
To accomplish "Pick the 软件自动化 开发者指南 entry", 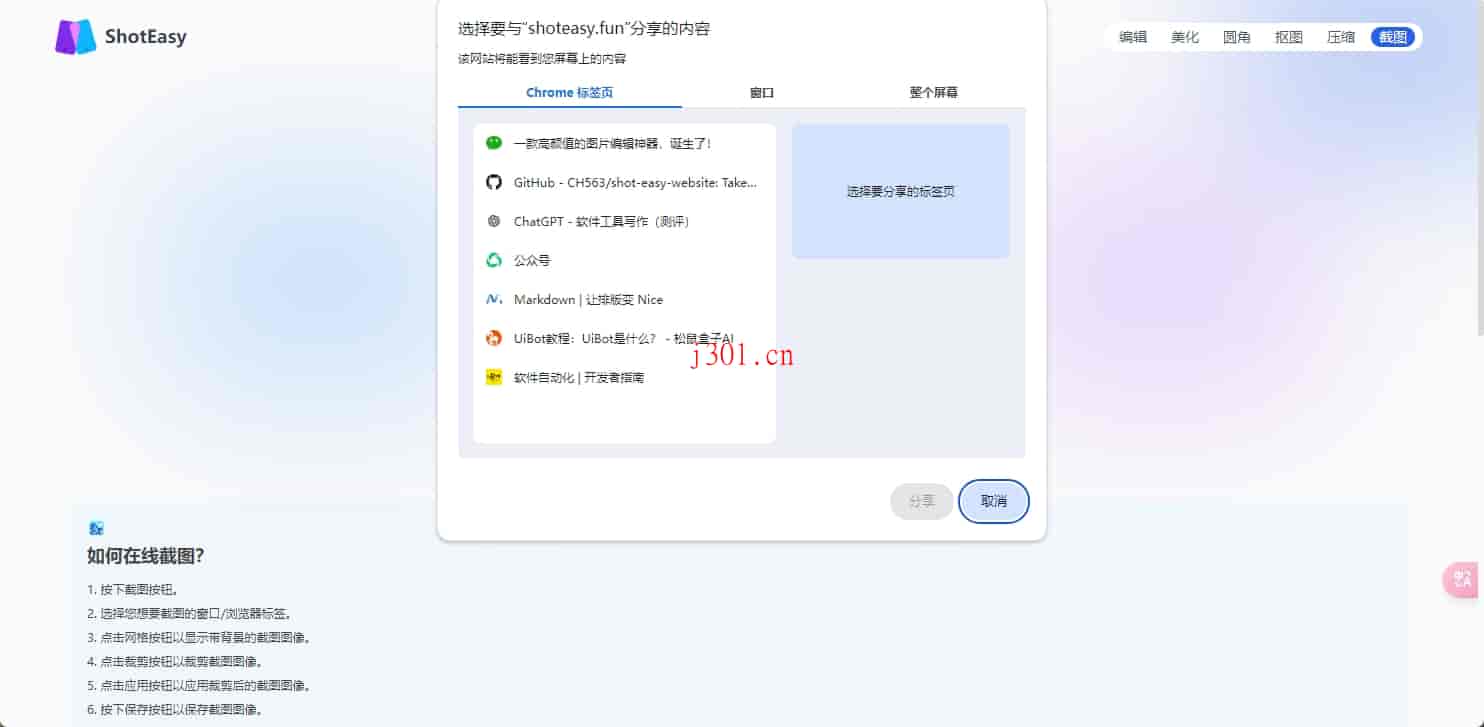I will click(x=578, y=377).
